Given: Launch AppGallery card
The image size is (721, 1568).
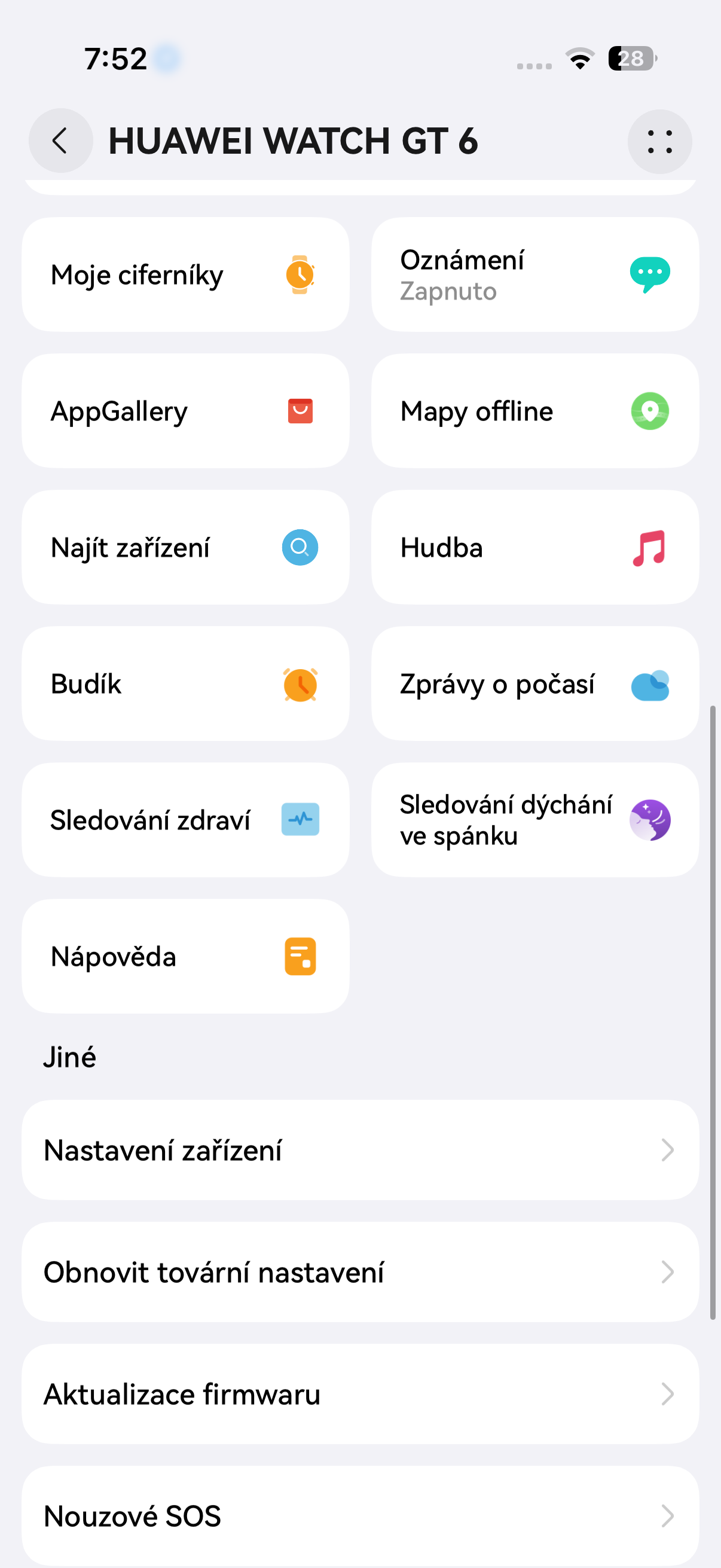Looking at the screenshot, I should (185, 411).
